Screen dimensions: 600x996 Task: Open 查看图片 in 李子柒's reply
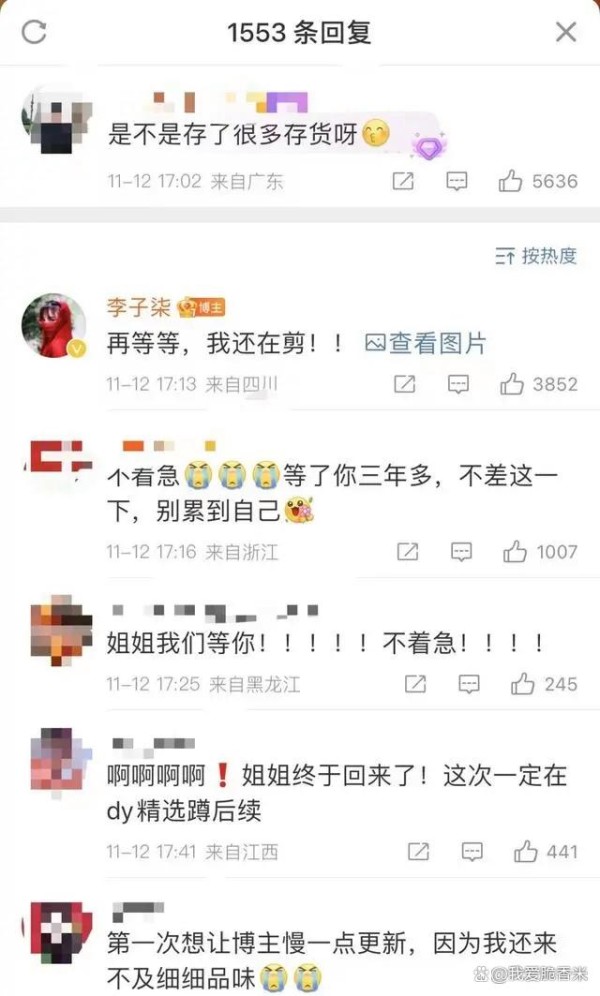tap(425, 344)
